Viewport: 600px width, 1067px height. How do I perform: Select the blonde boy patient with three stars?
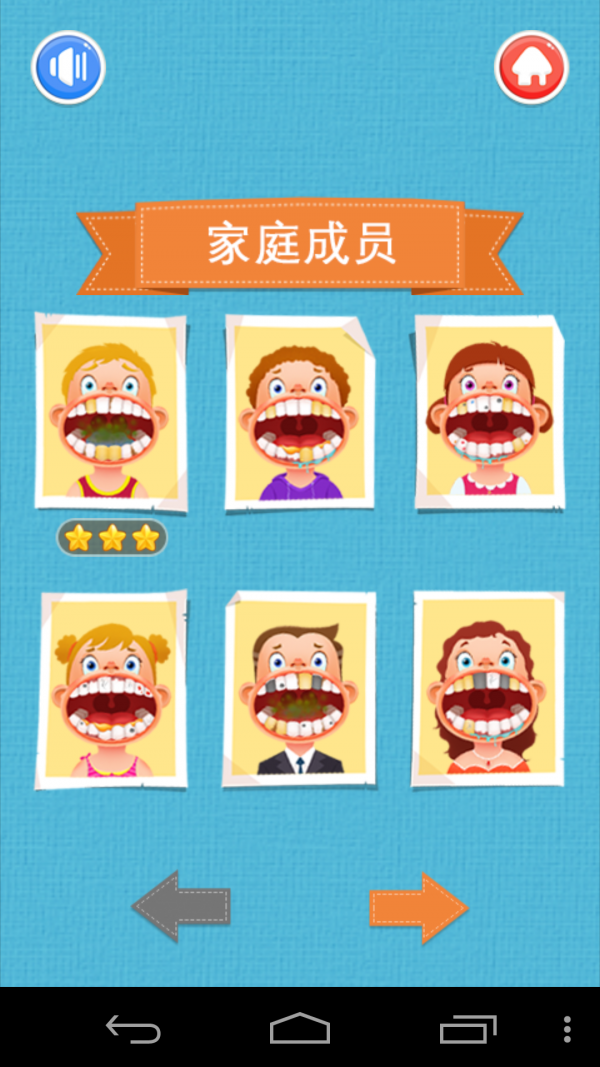coord(110,412)
